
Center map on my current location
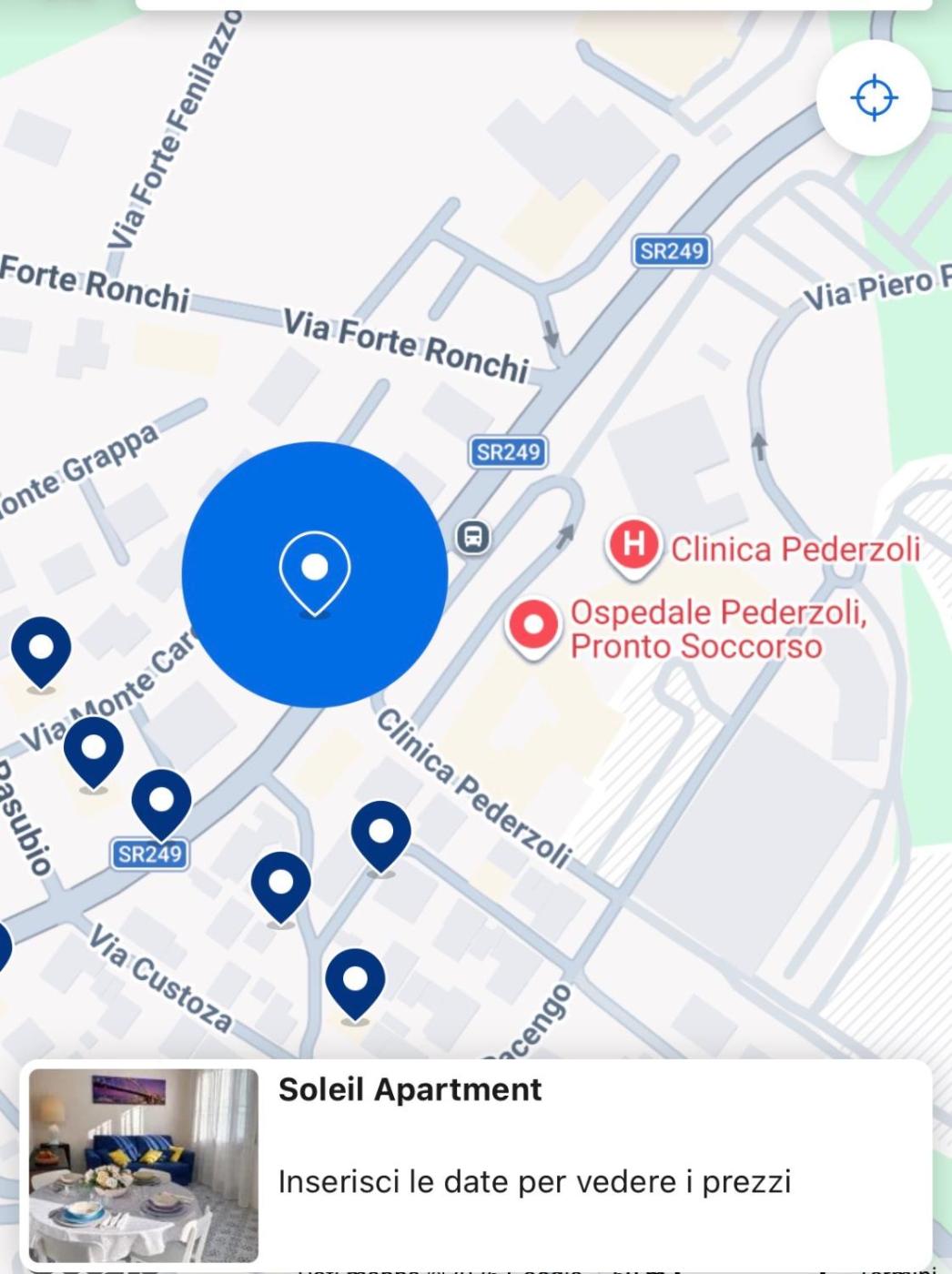[x=874, y=97]
